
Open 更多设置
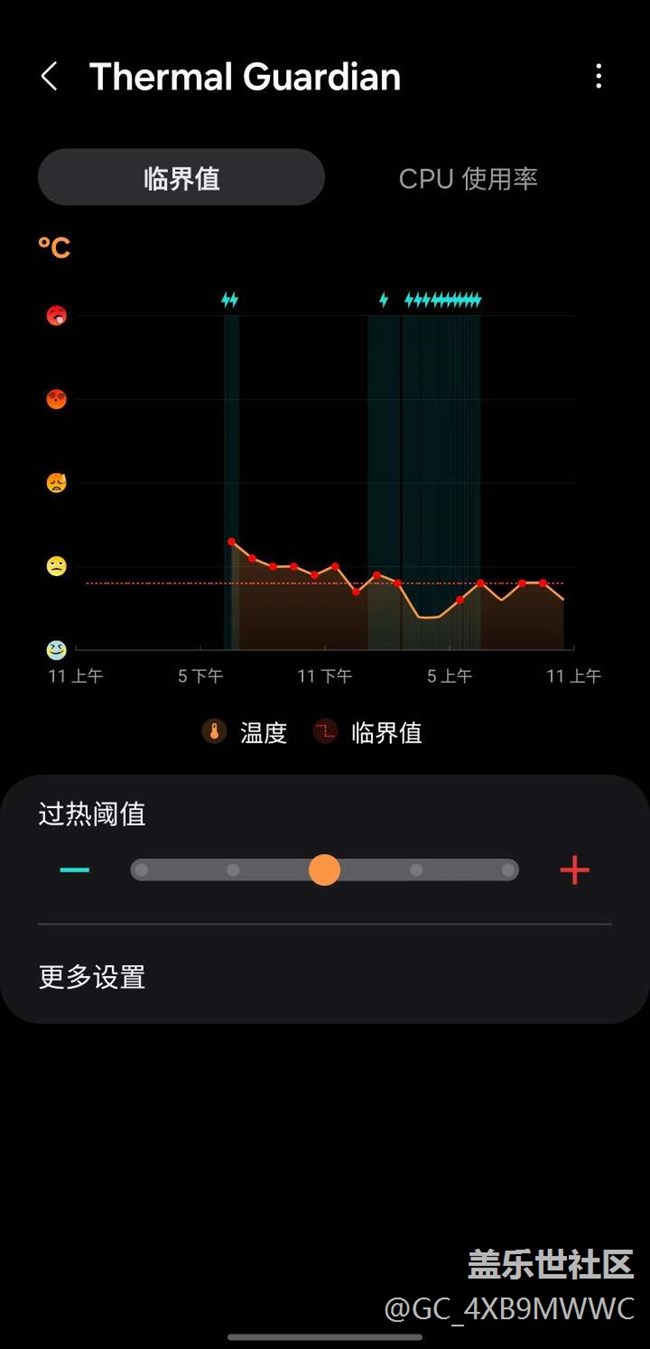point(92,977)
